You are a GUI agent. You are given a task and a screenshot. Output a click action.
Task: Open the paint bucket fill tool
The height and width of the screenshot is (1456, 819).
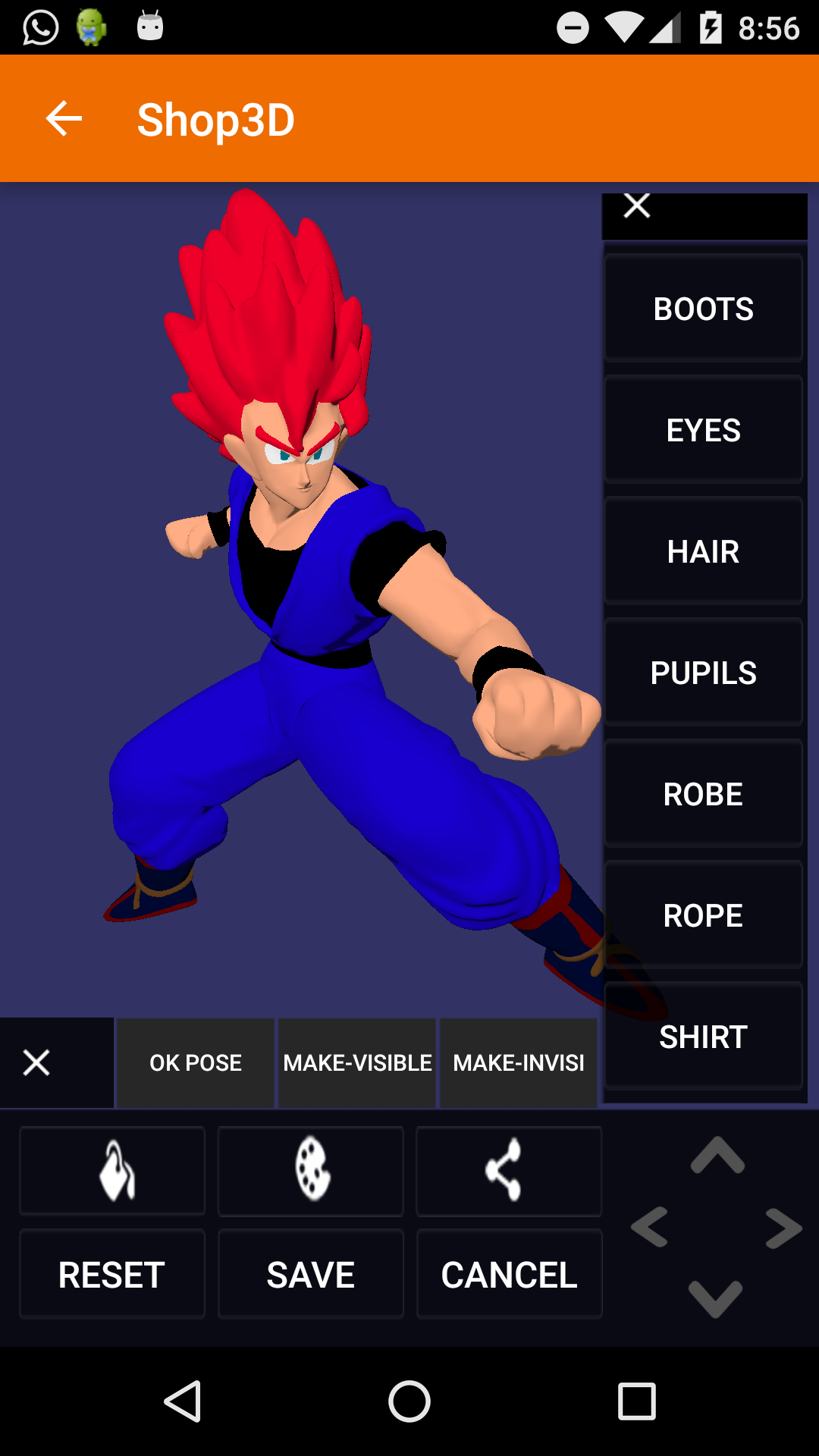pos(113,1171)
